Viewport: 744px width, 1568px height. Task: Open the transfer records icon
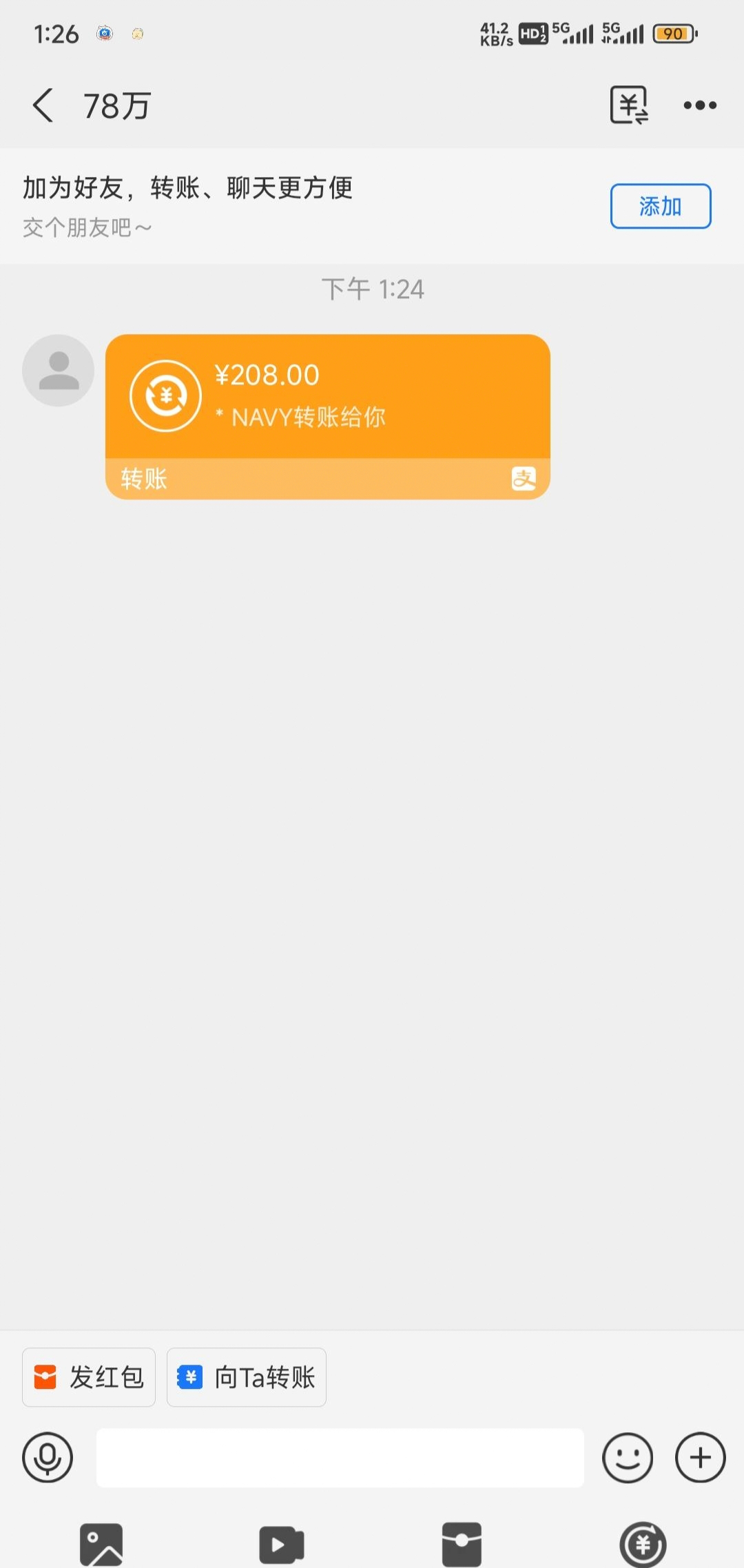coord(629,105)
